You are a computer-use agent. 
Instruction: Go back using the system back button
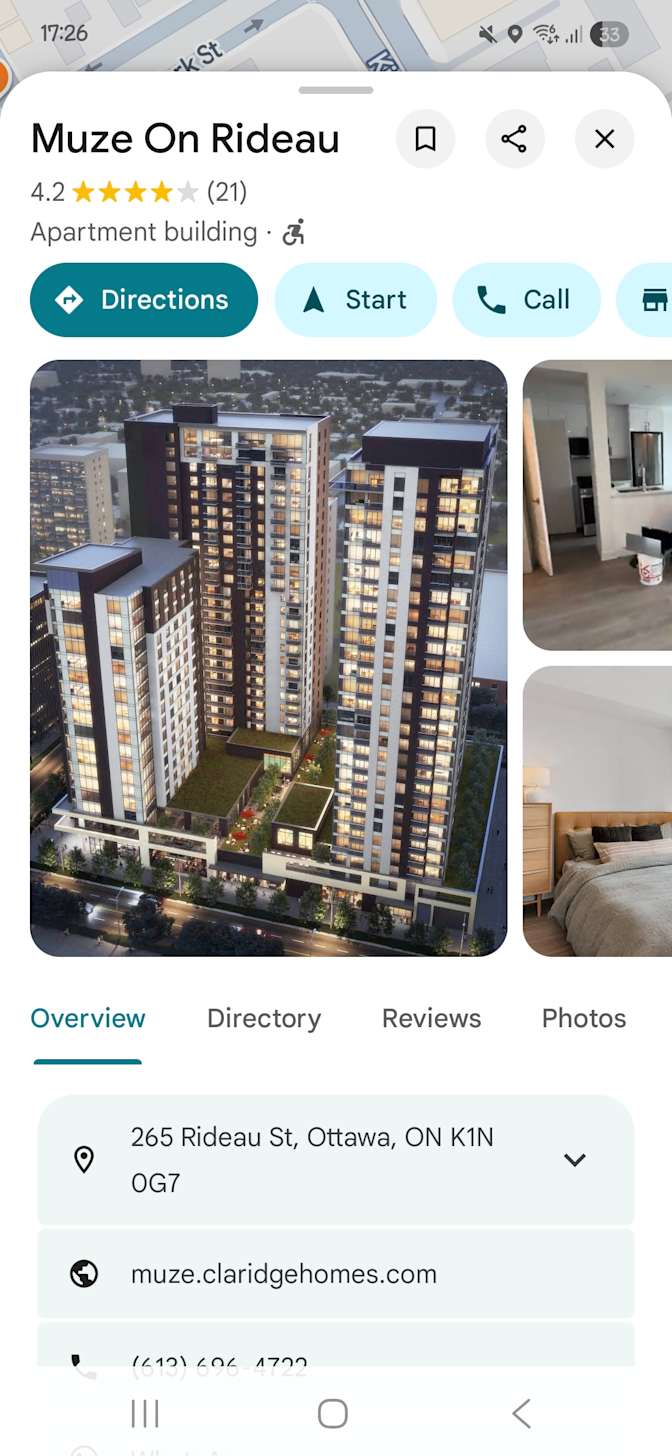coord(521,1413)
